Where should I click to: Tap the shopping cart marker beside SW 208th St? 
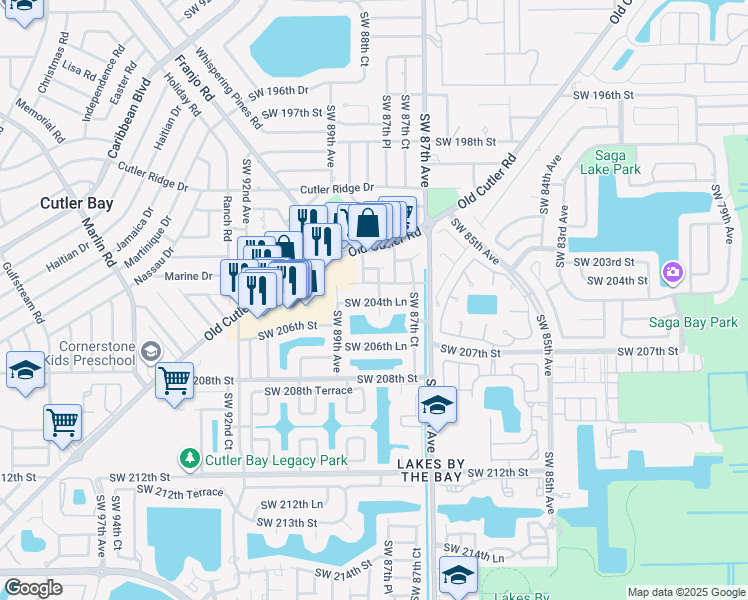(x=174, y=380)
